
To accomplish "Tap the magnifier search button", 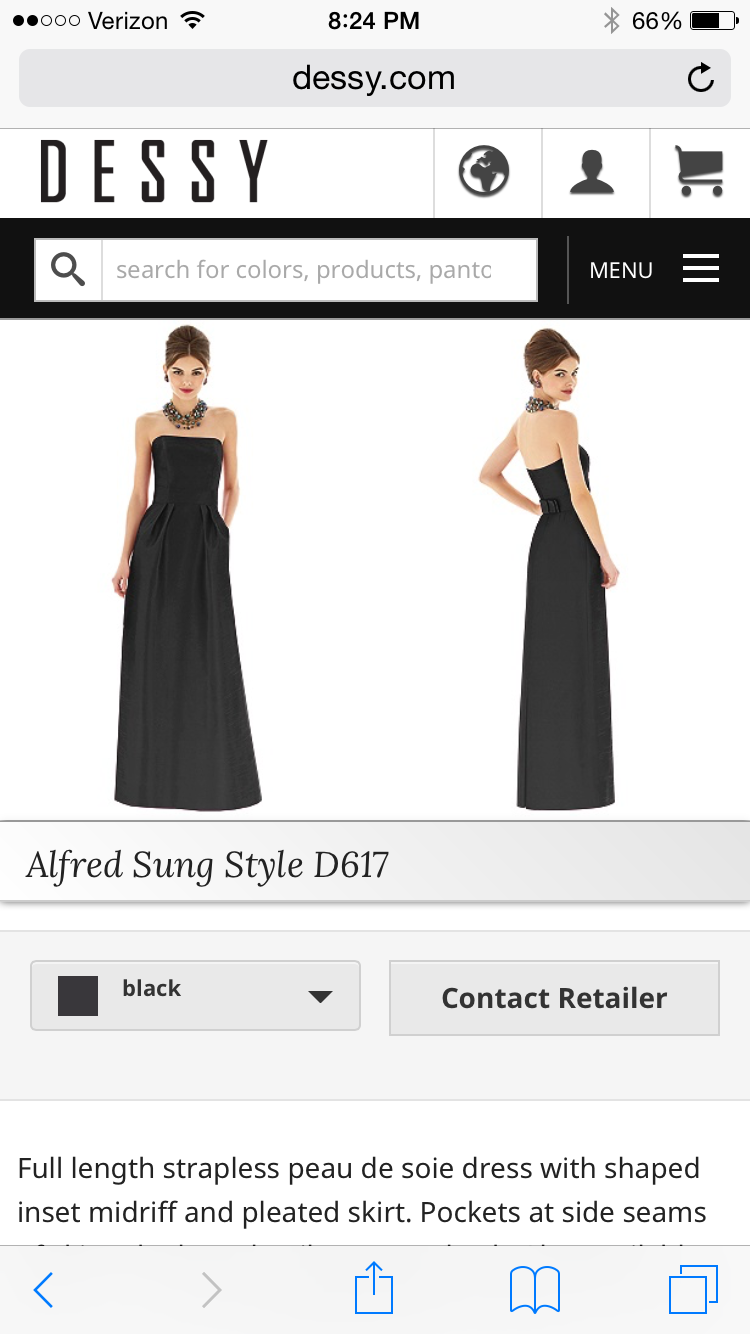I will pyautogui.click(x=68, y=270).
